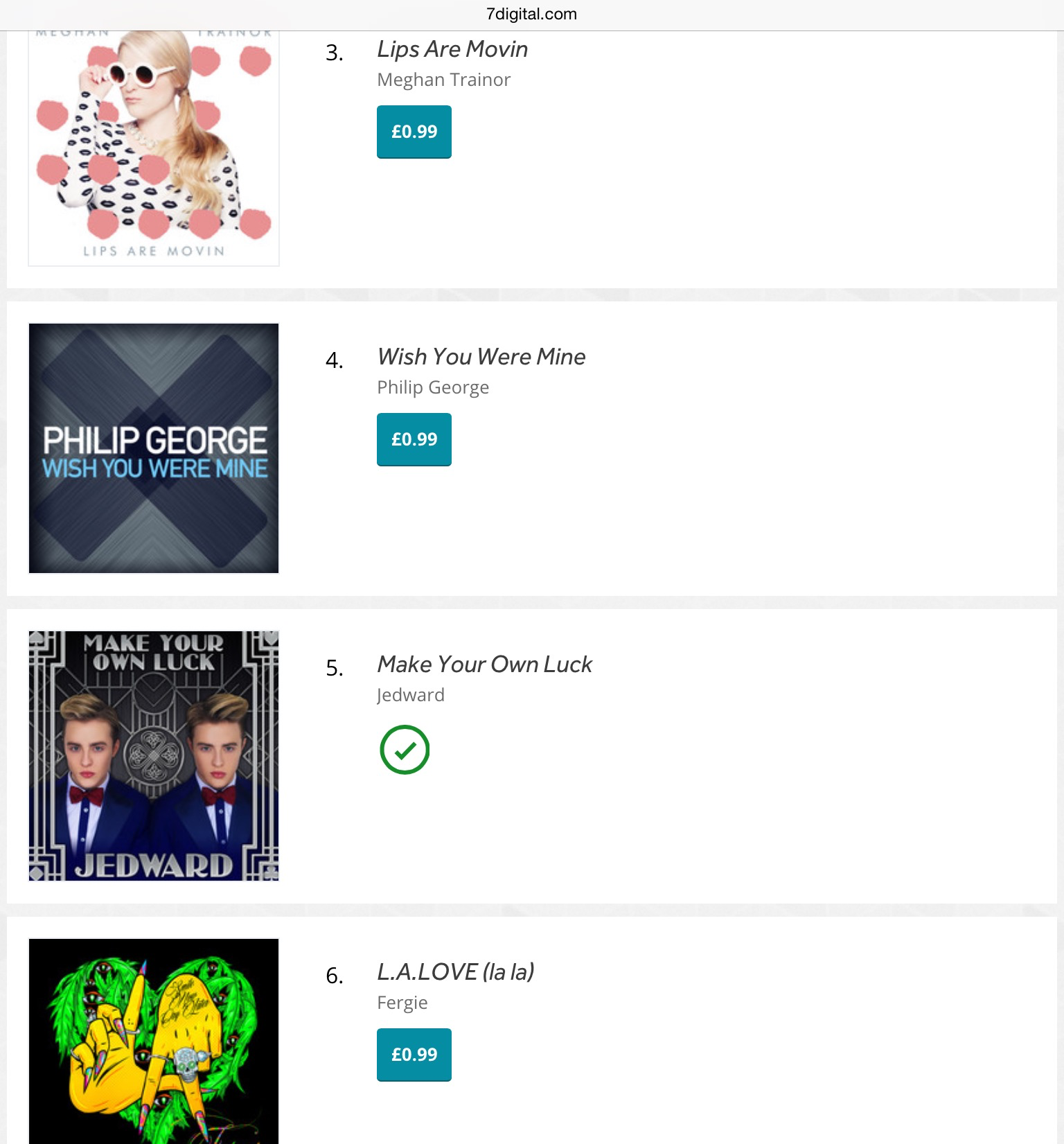Buy L.A.LOVE (la la) for £0.99

[x=414, y=1055]
